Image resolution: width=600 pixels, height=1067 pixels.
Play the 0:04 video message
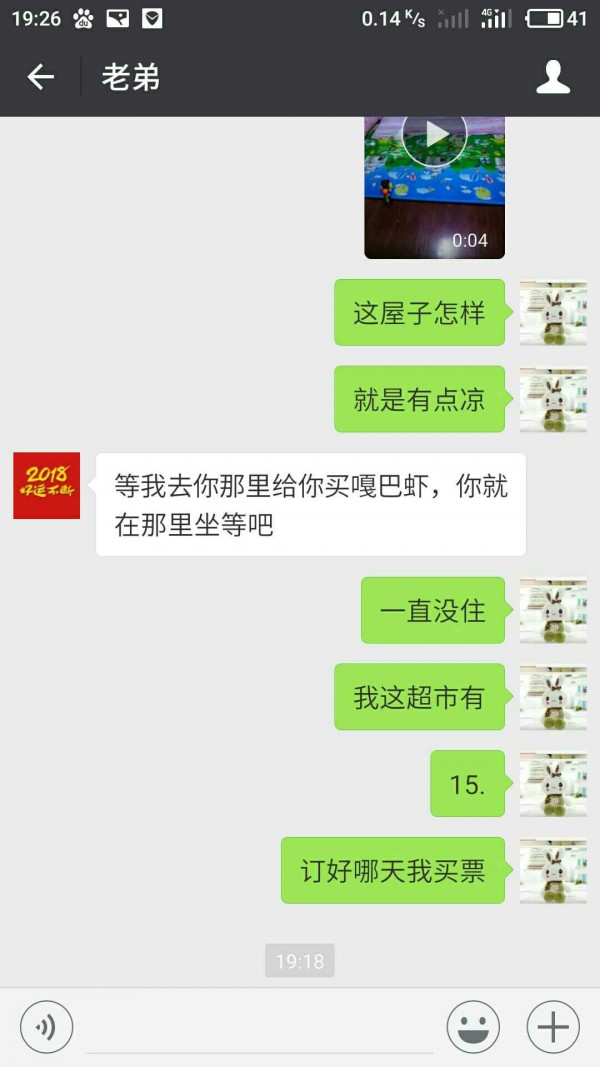point(434,135)
